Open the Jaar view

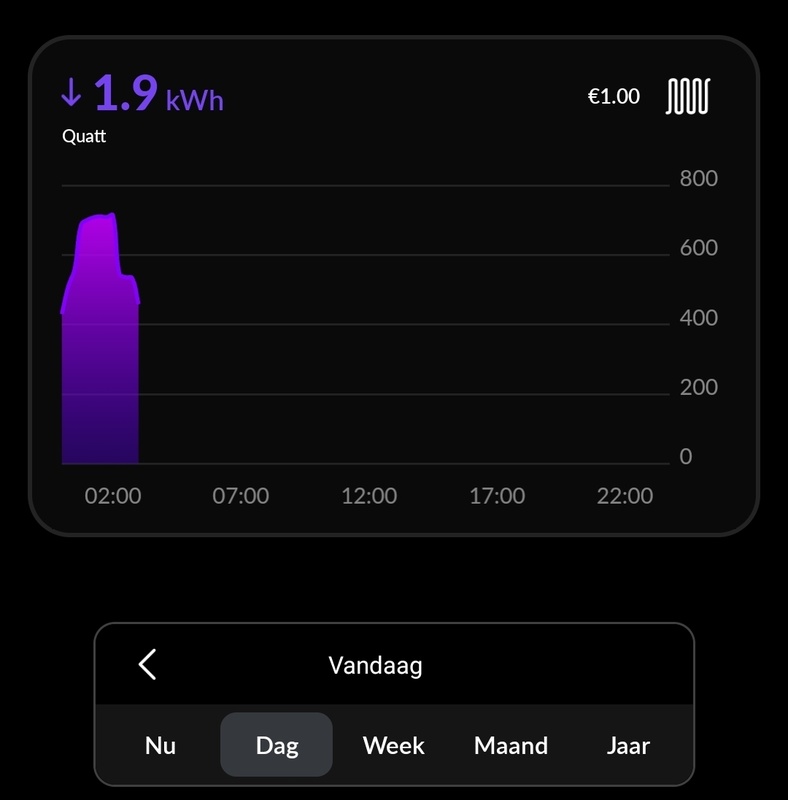point(628,746)
